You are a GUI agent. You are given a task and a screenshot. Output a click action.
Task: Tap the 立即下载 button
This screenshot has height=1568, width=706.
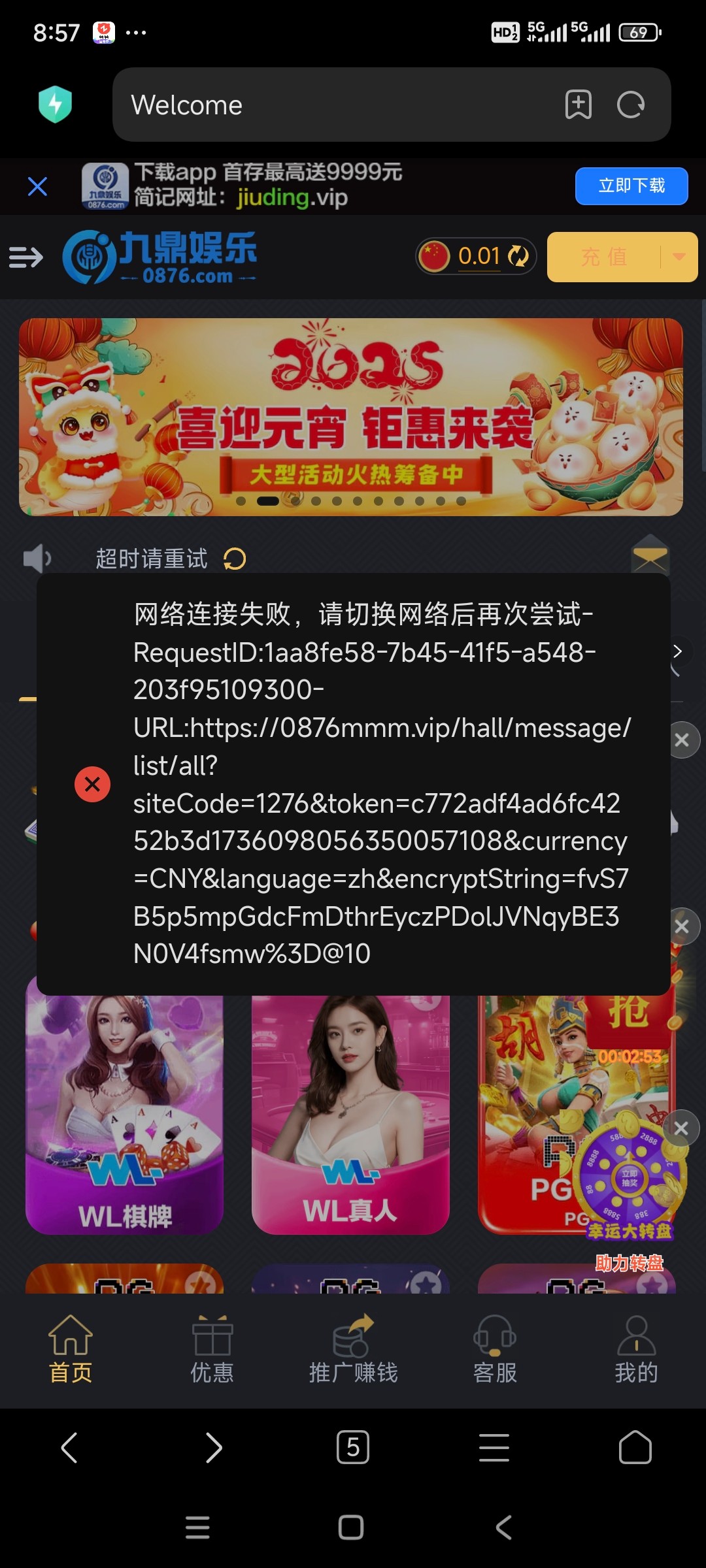pos(631,186)
